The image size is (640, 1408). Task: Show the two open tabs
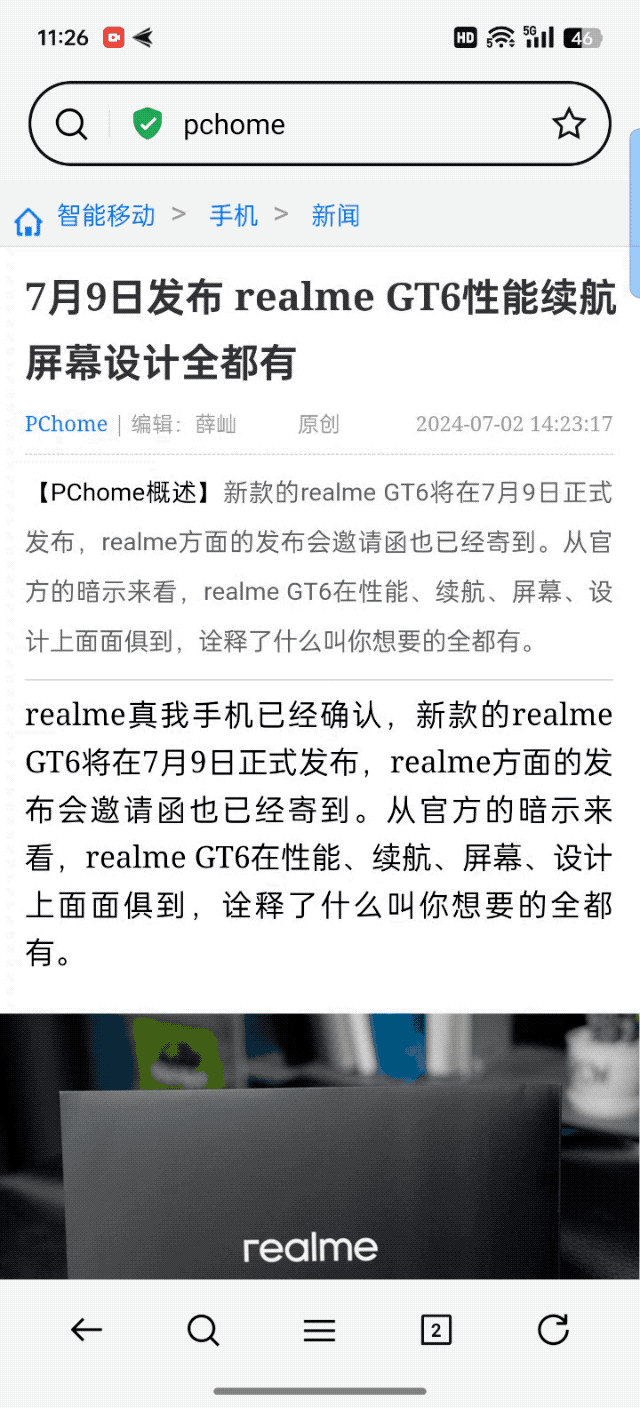point(435,1329)
